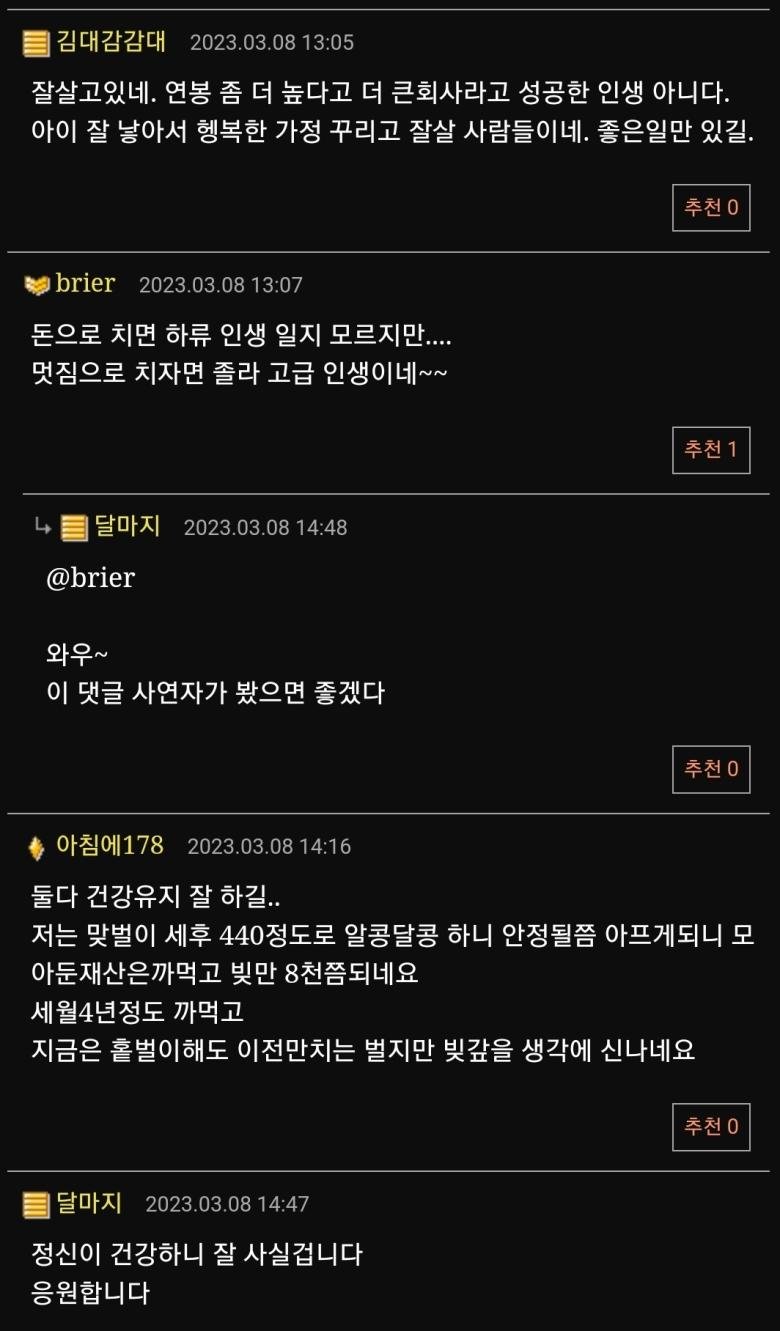Open brier's username profile
Screen dimensions: 780x1331
coord(85,284)
